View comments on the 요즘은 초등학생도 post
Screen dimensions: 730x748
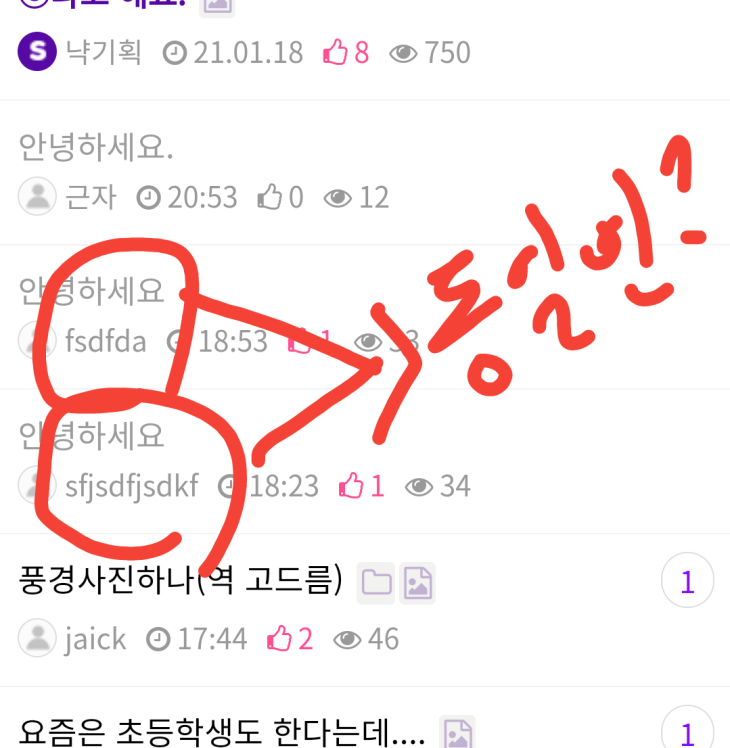tap(687, 731)
